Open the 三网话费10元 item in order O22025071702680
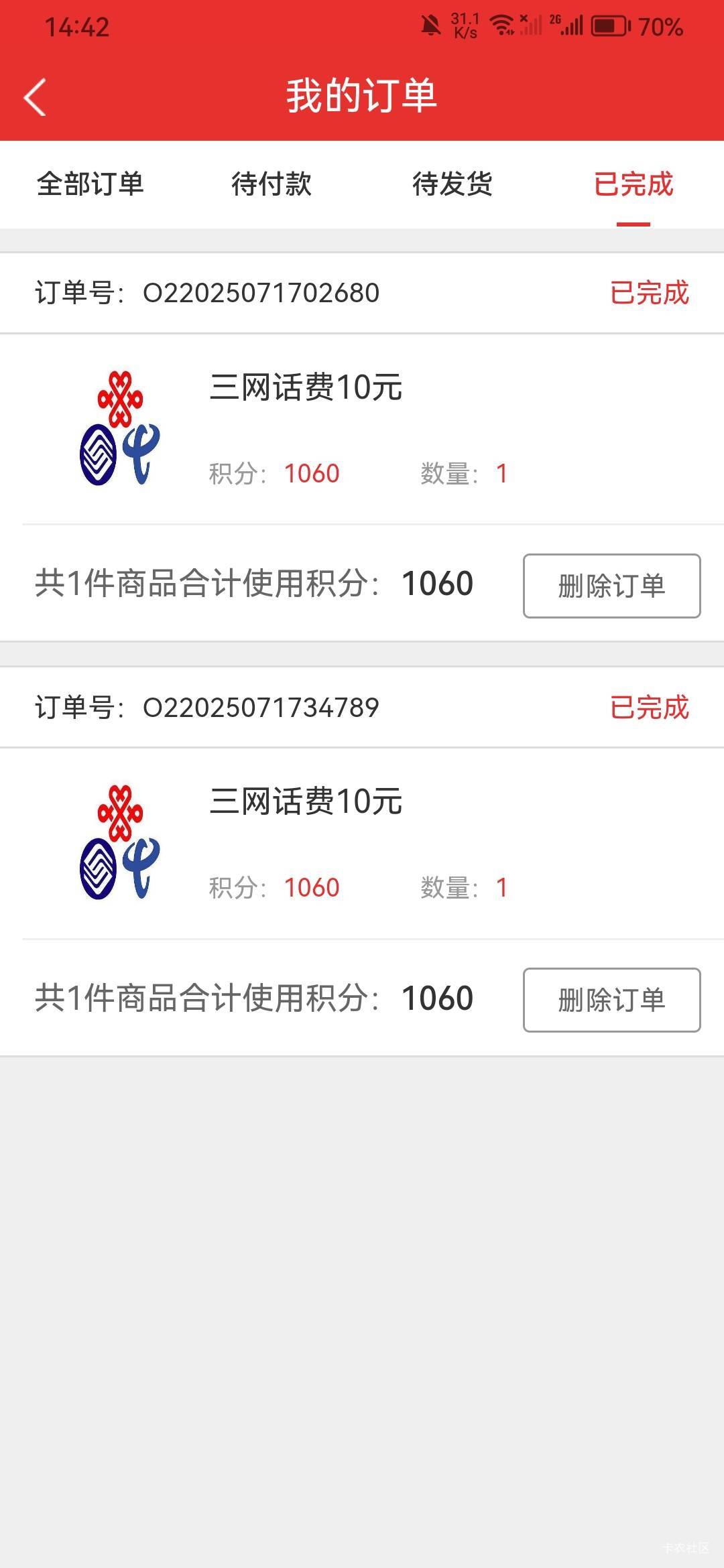 362,429
